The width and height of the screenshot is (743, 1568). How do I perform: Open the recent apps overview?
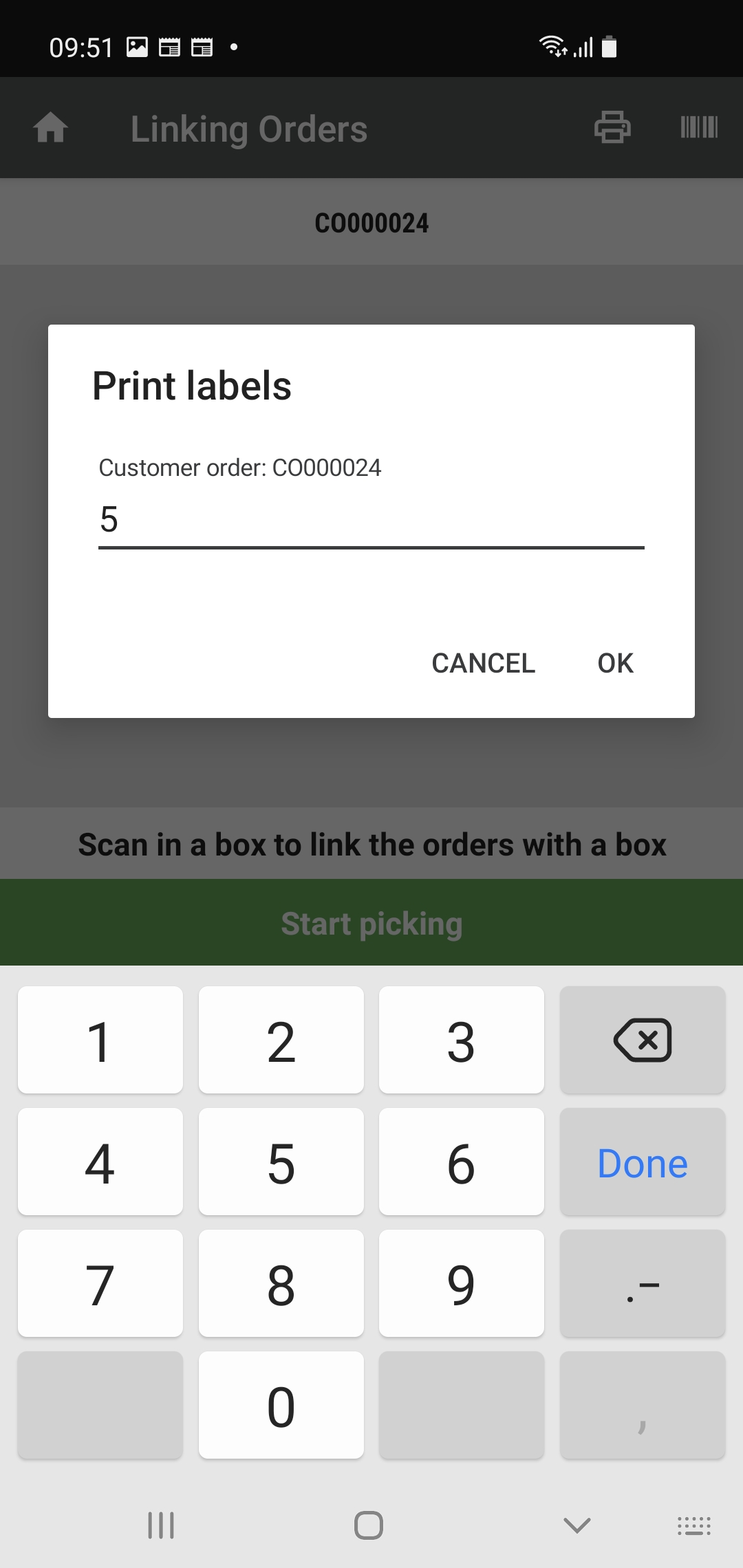[x=161, y=1525]
